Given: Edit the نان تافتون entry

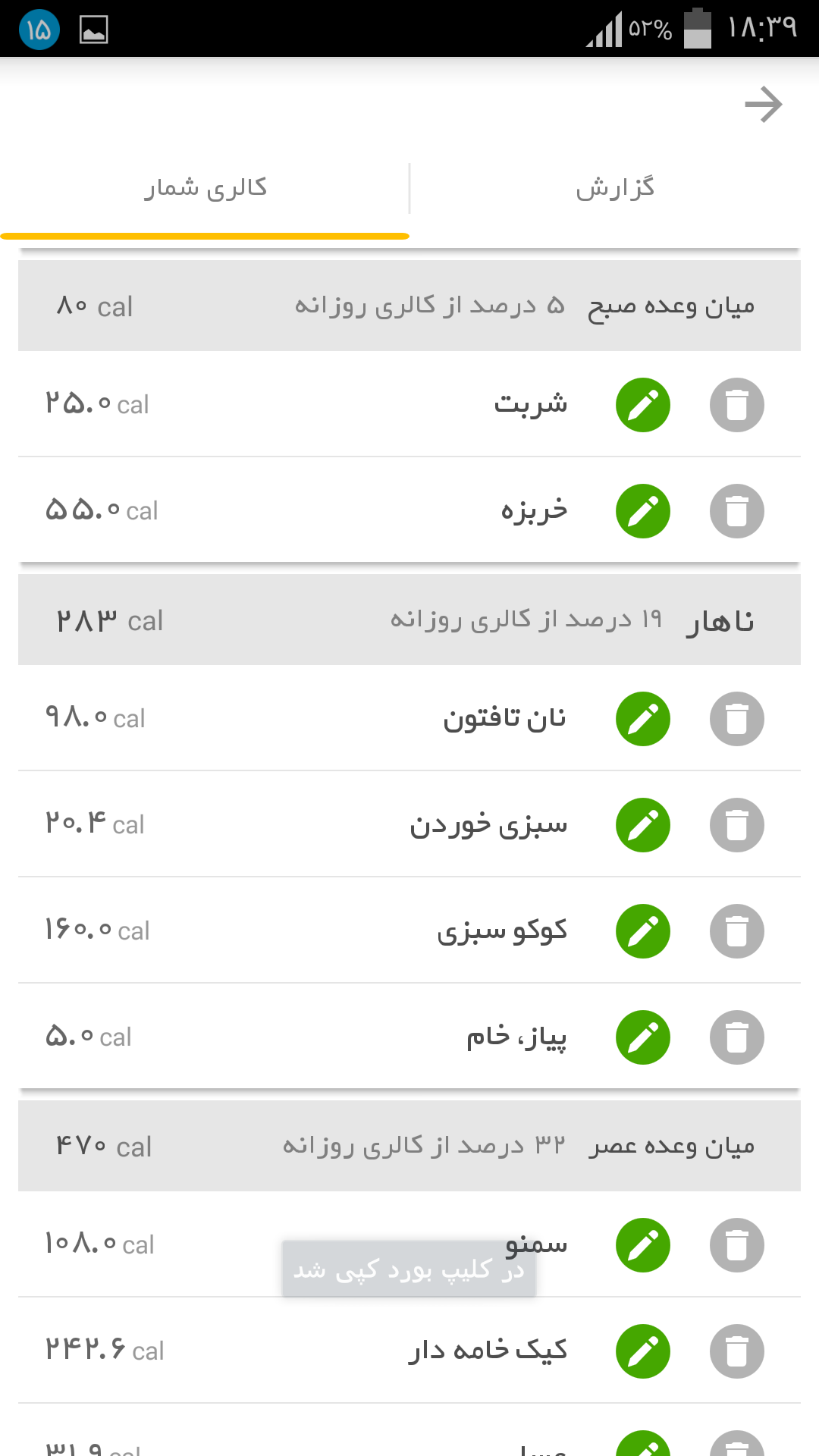Looking at the screenshot, I should pos(643,719).
